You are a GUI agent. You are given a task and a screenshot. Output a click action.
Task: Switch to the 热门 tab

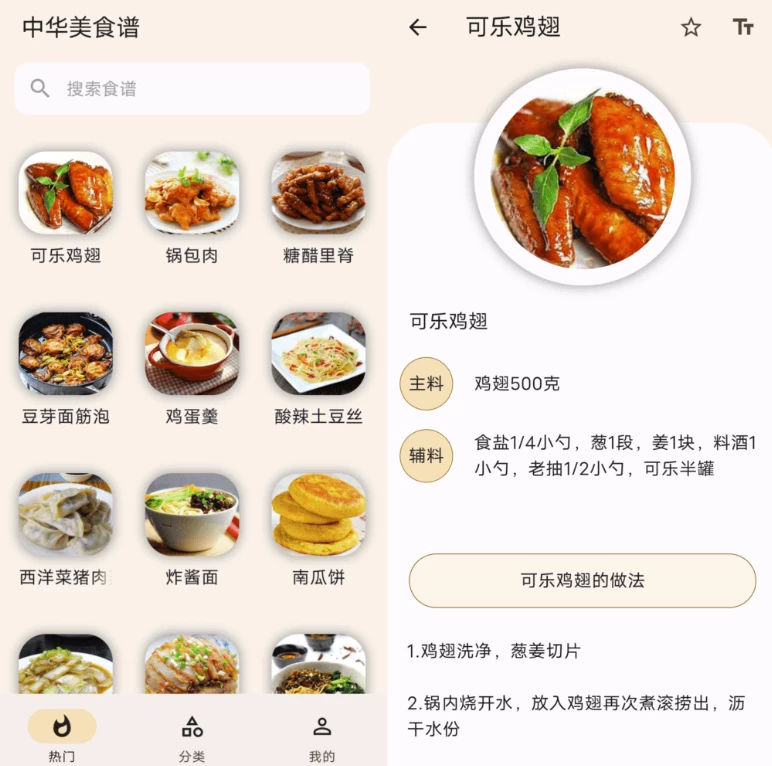tap(62, 735)
